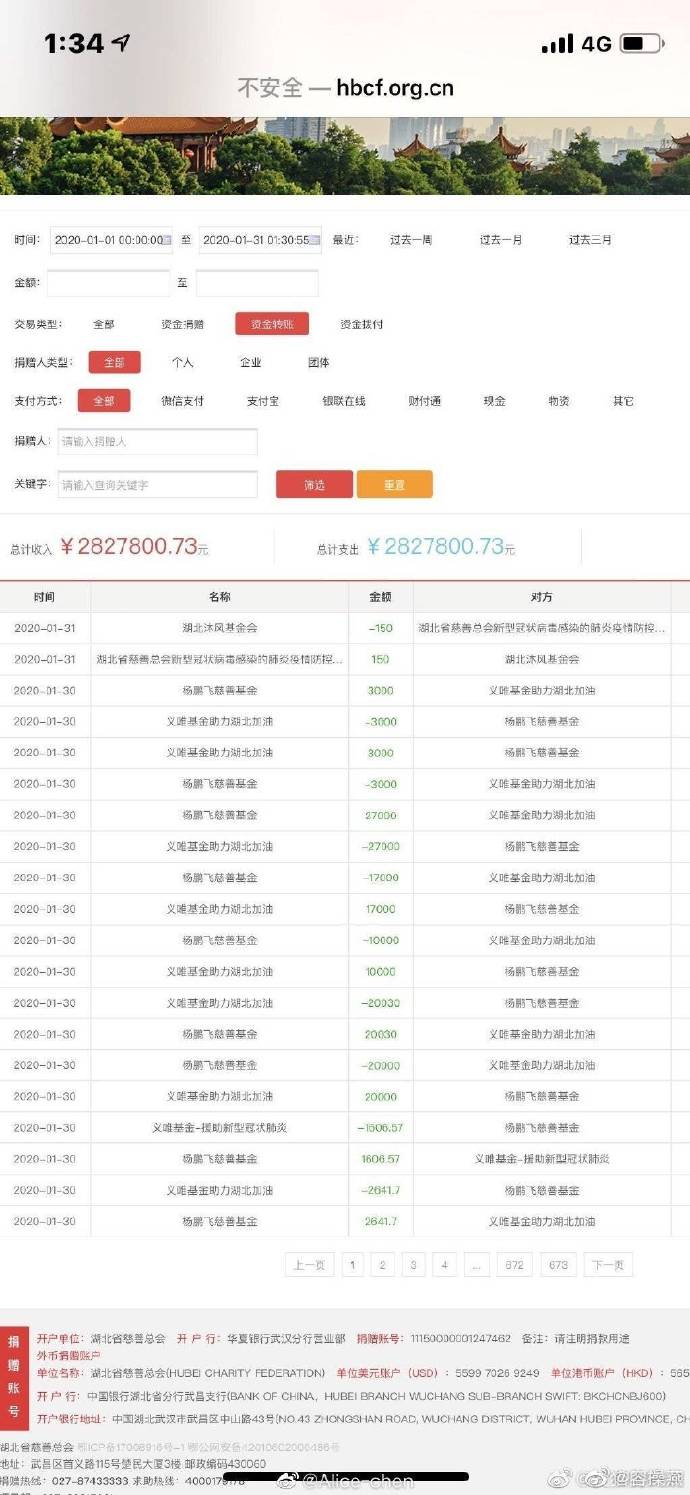This screenshot has width=690, height=1495.
Task: Filter transaction type by 资金捐赠
Action: tap(182, 324)
